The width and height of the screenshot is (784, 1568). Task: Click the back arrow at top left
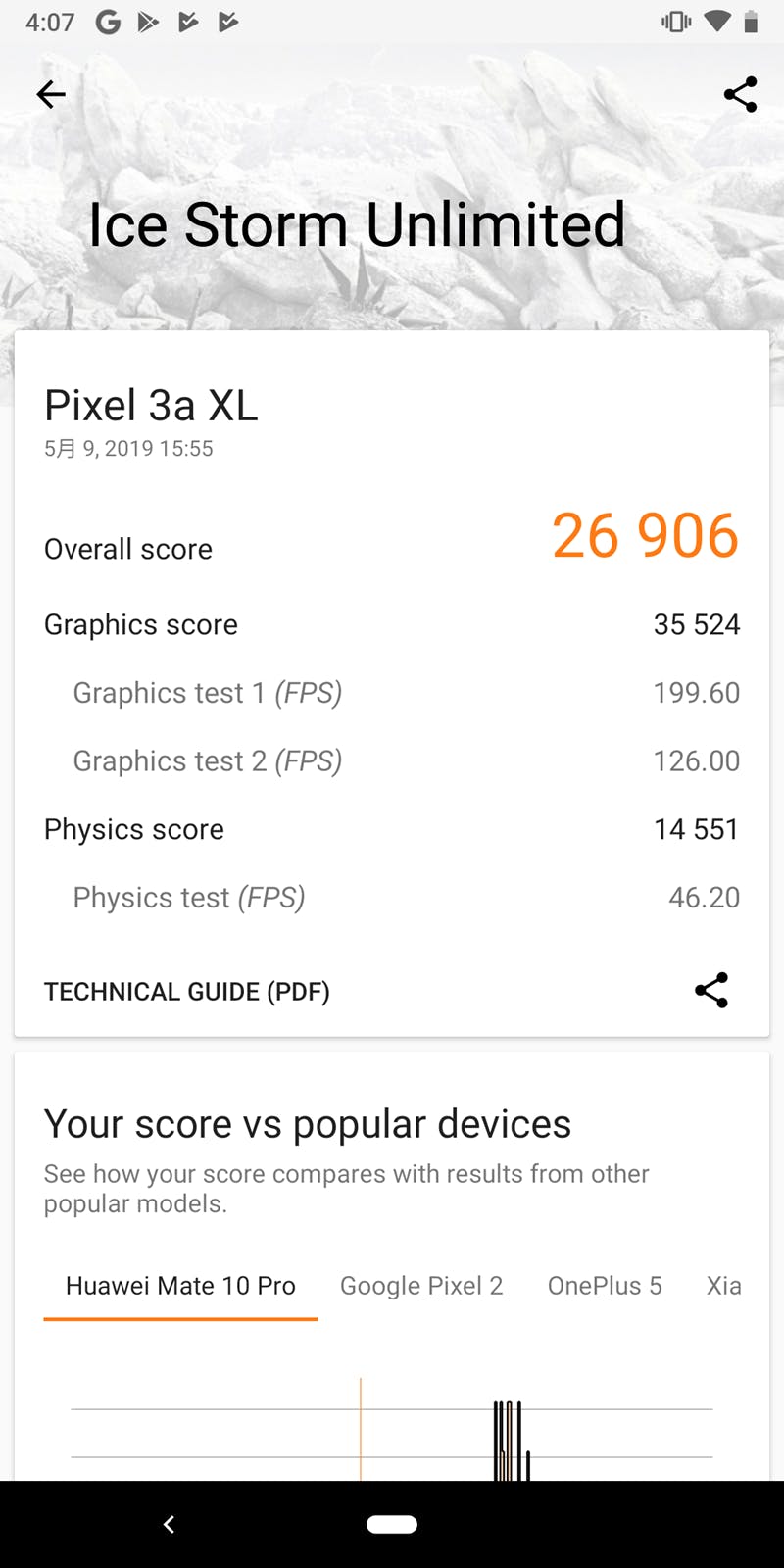pyautogui.click(x=50, y=94)
